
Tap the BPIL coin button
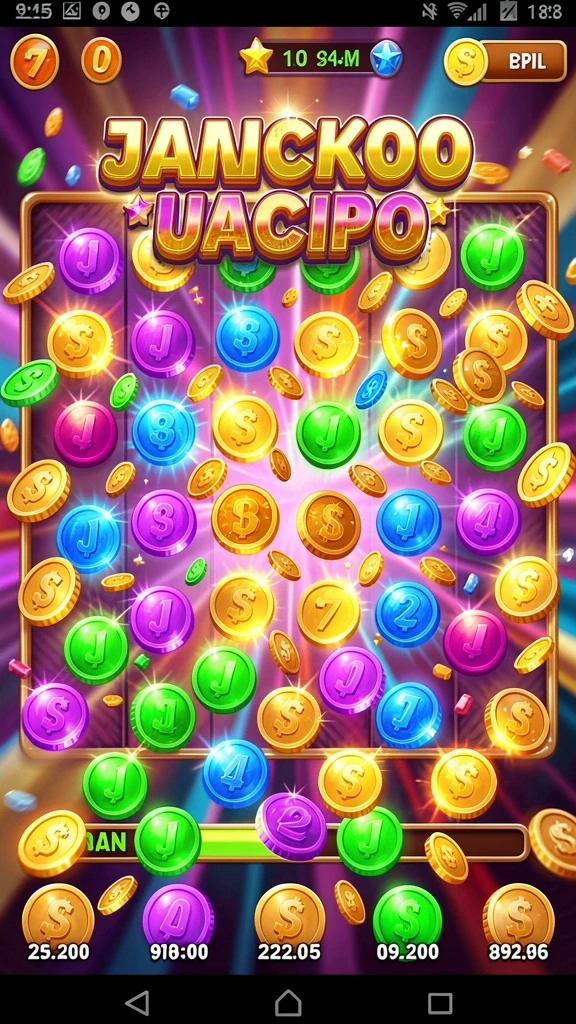506,61
